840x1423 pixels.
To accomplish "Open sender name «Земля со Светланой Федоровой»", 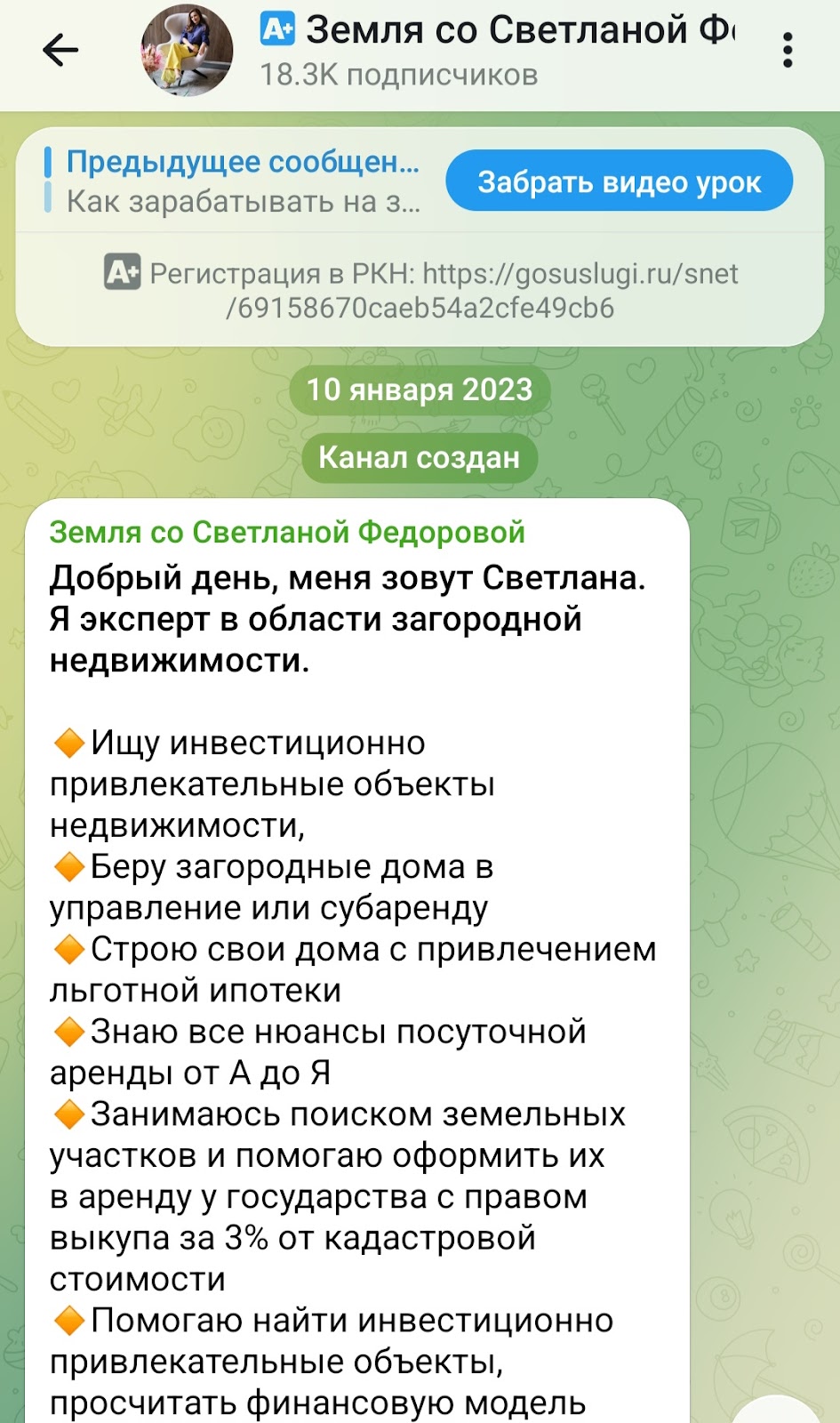I will [287, 532].
